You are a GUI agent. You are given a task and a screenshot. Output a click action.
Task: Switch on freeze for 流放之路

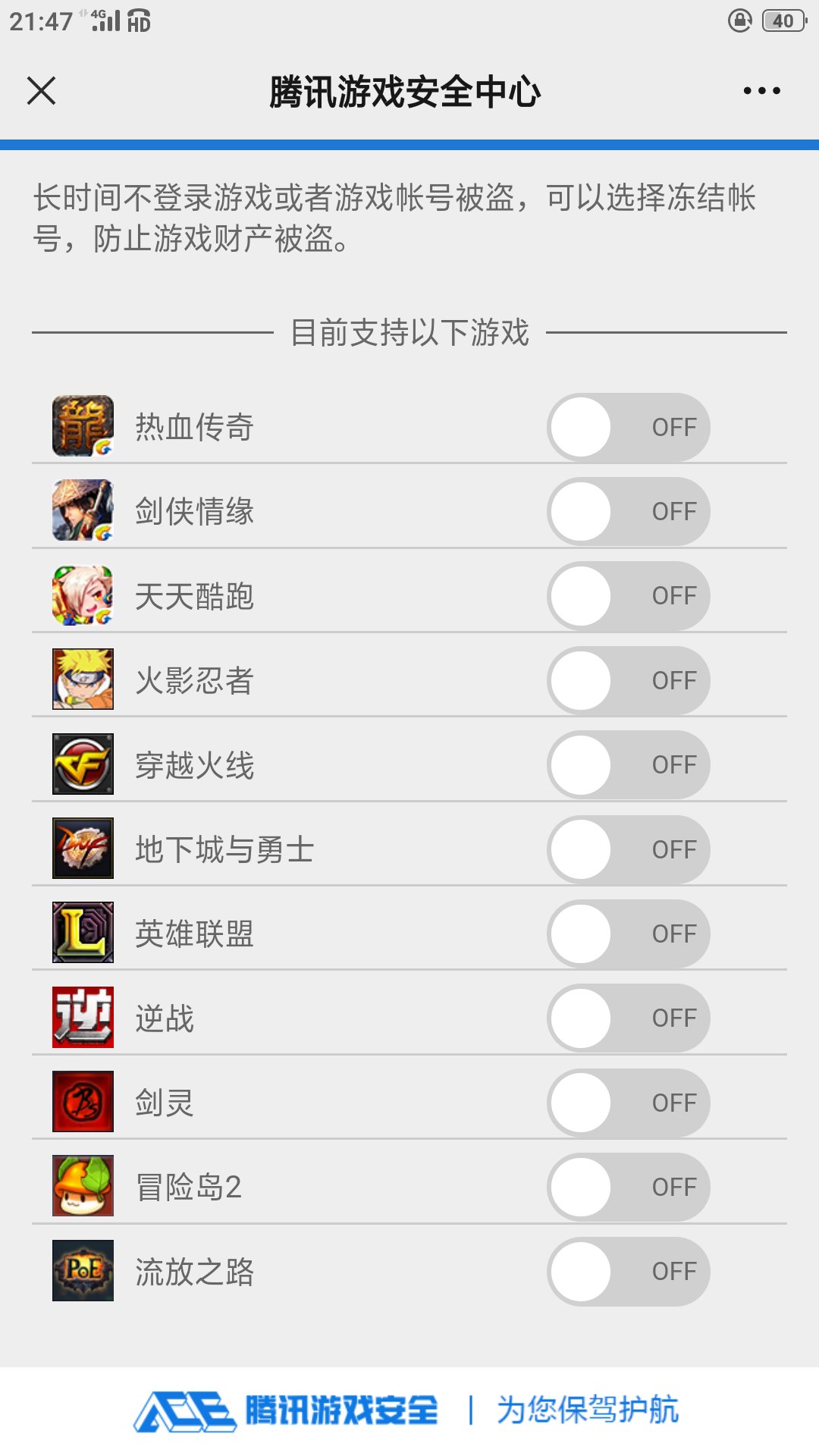pyautogui.click(x=629, y=1271)
